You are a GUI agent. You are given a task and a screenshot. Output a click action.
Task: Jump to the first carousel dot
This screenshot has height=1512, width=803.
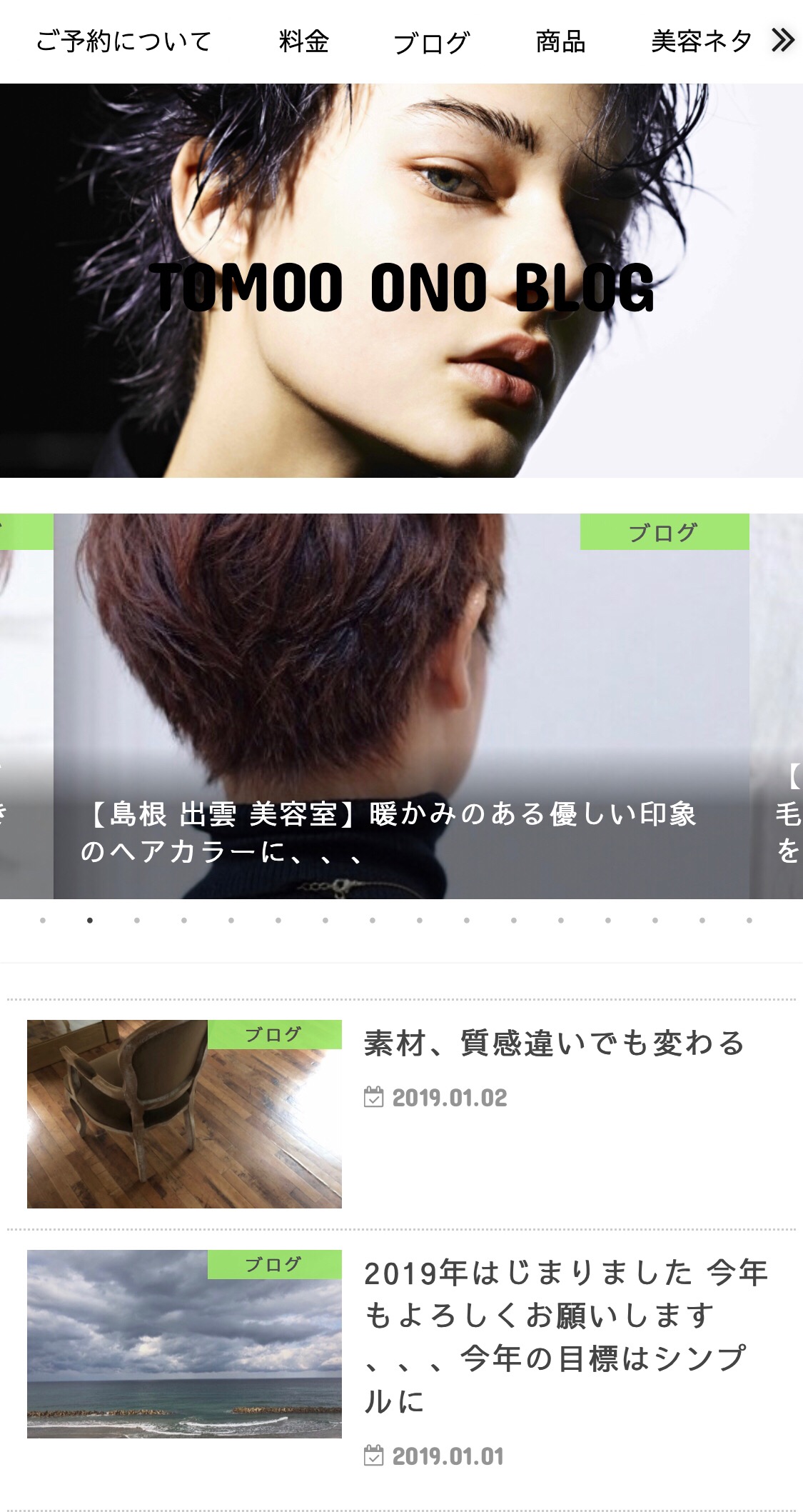(x=43, y=921)
